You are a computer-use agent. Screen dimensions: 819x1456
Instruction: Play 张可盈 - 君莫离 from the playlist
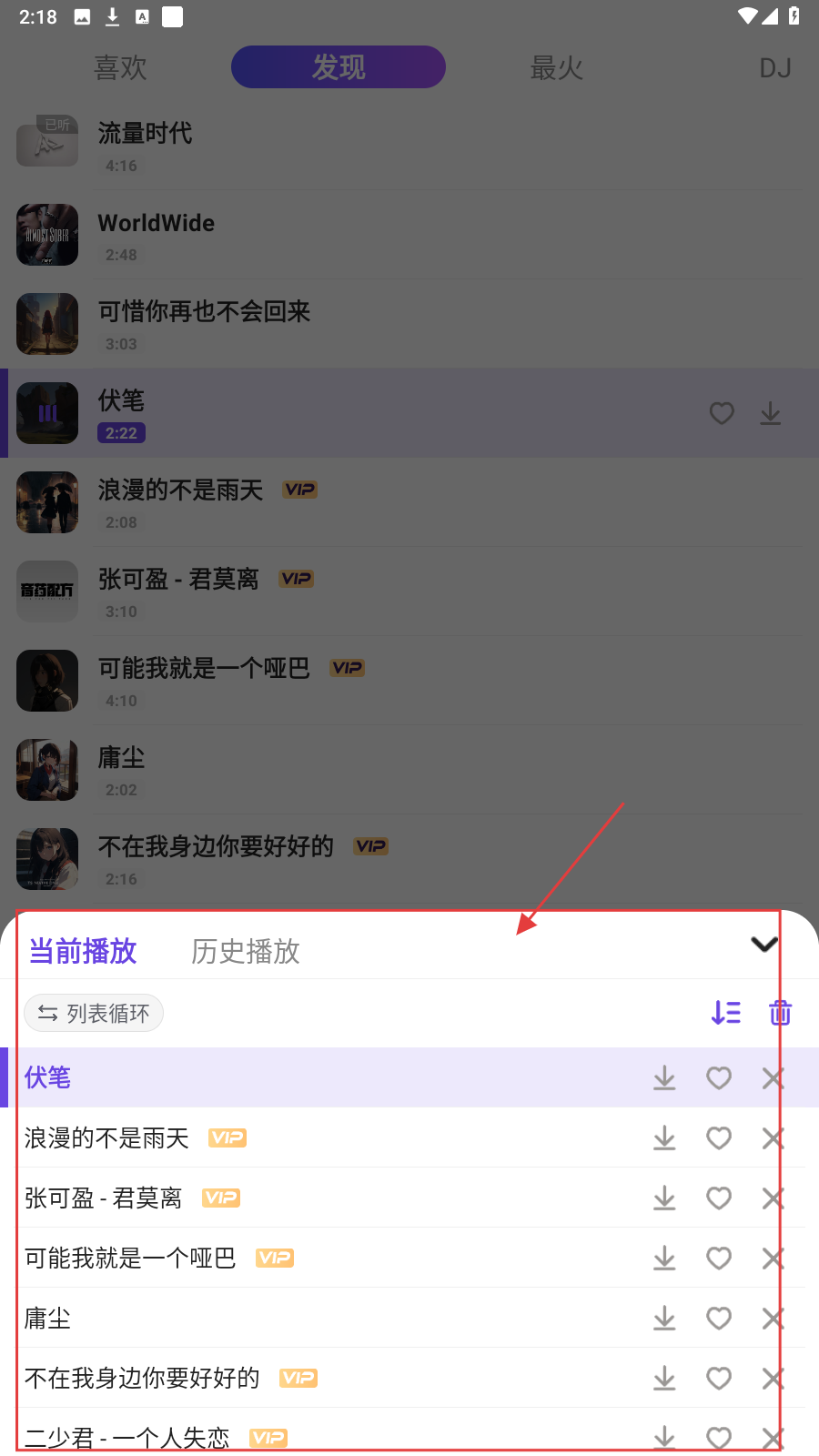tap(104, 1198)
